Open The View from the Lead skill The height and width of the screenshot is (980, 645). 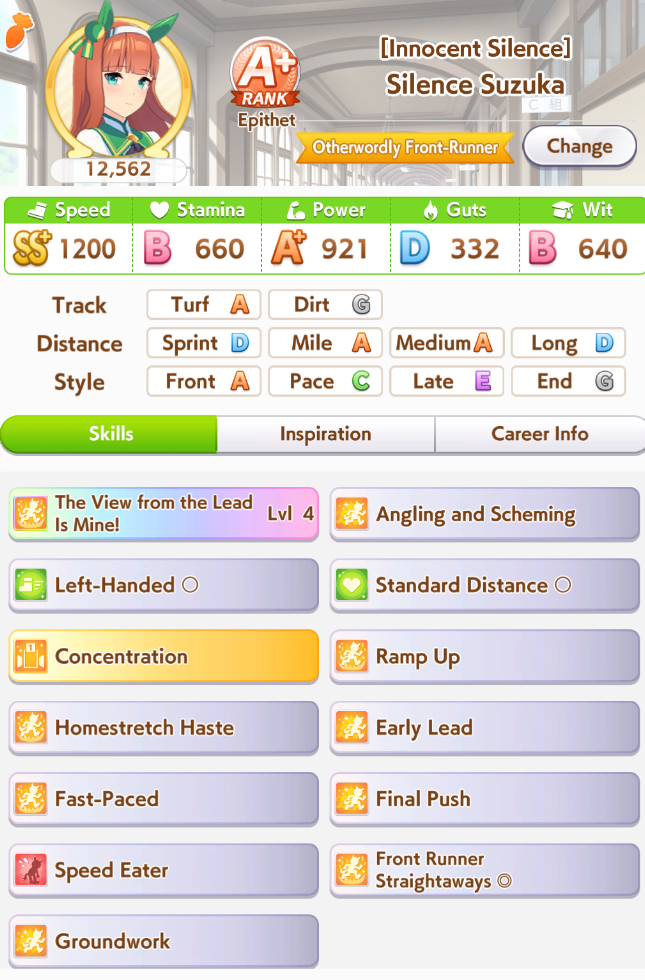(x=164, y=514)
